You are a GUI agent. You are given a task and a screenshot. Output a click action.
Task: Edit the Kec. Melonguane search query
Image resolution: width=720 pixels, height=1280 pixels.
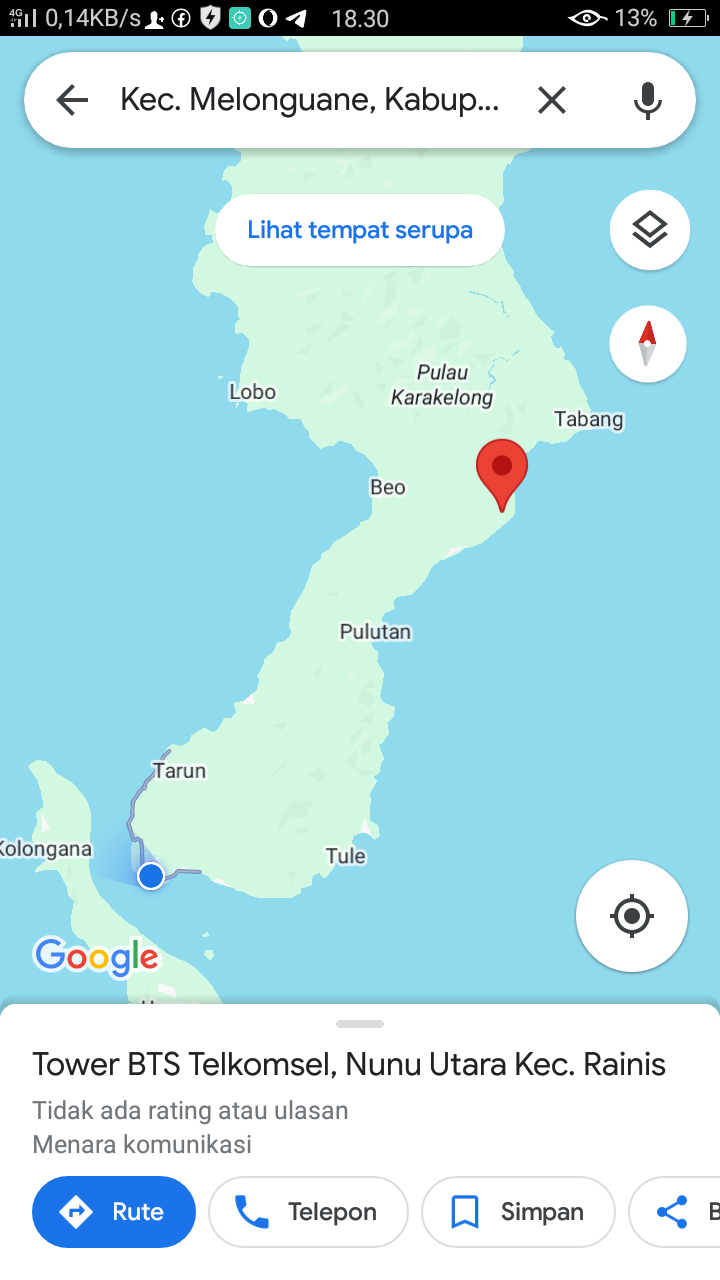310,100
